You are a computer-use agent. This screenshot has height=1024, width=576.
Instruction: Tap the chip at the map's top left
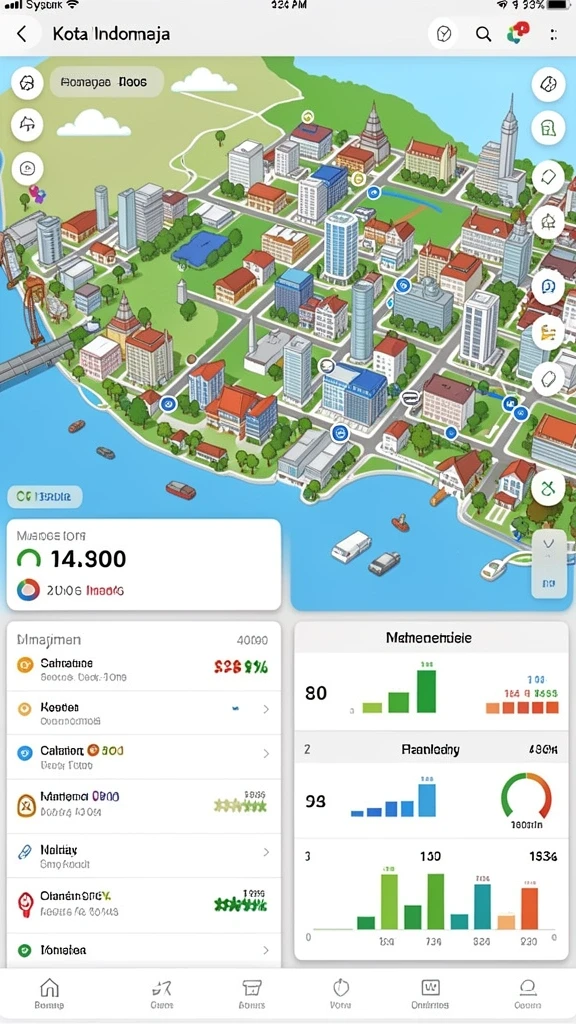[x=106, y=82]
